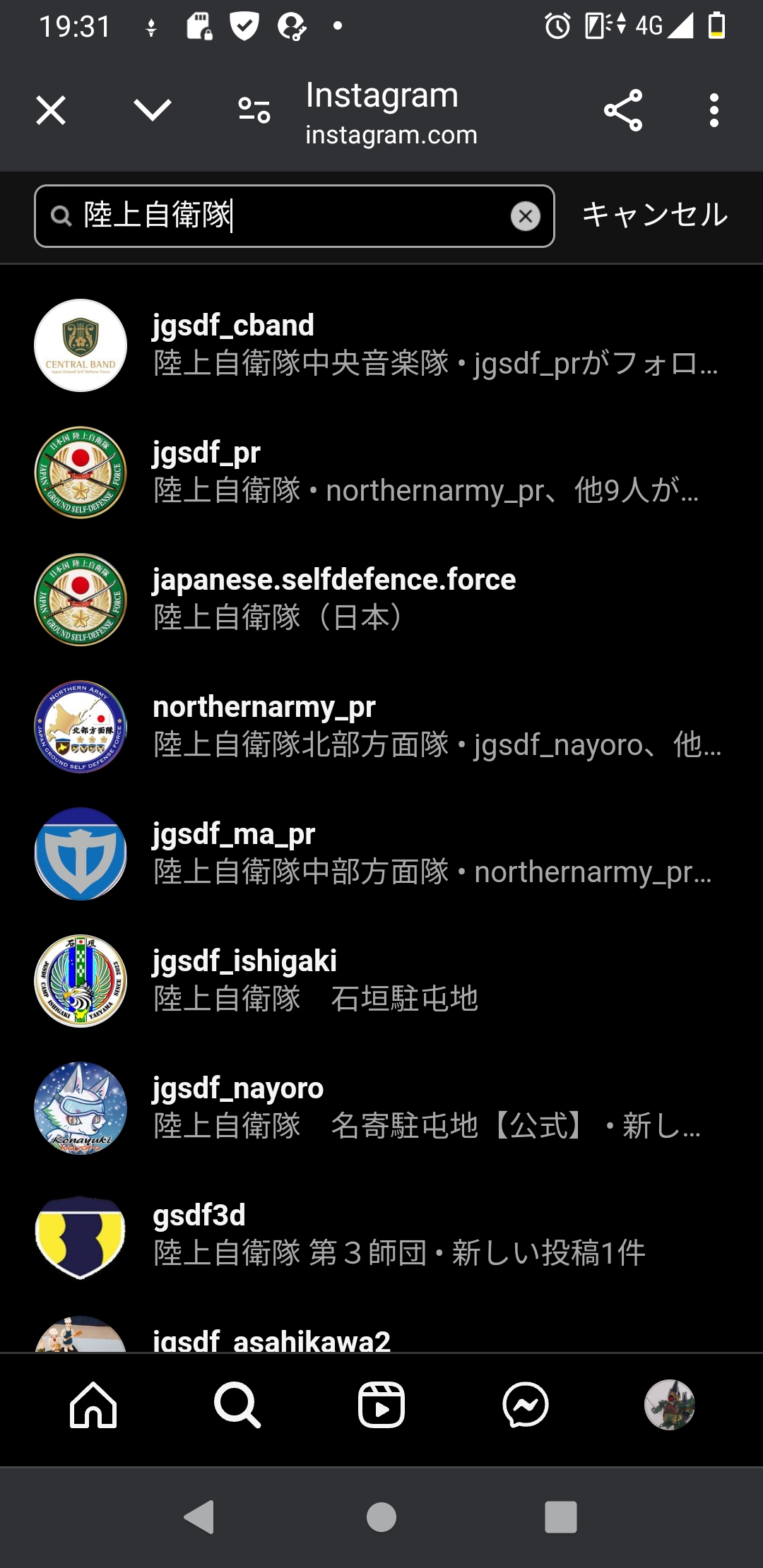Open the jgsdf_nayoro profile result

[x=381, y=1108]
